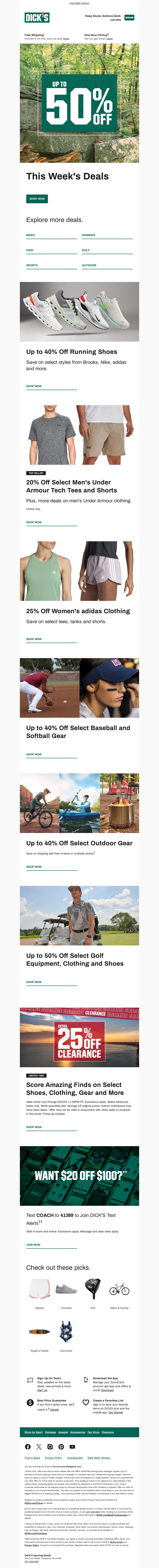Image resolution: width=159 pixels, height=1568 pixels.
Task: Select the Kids' deals category
Action: click(x=30, y=250)
